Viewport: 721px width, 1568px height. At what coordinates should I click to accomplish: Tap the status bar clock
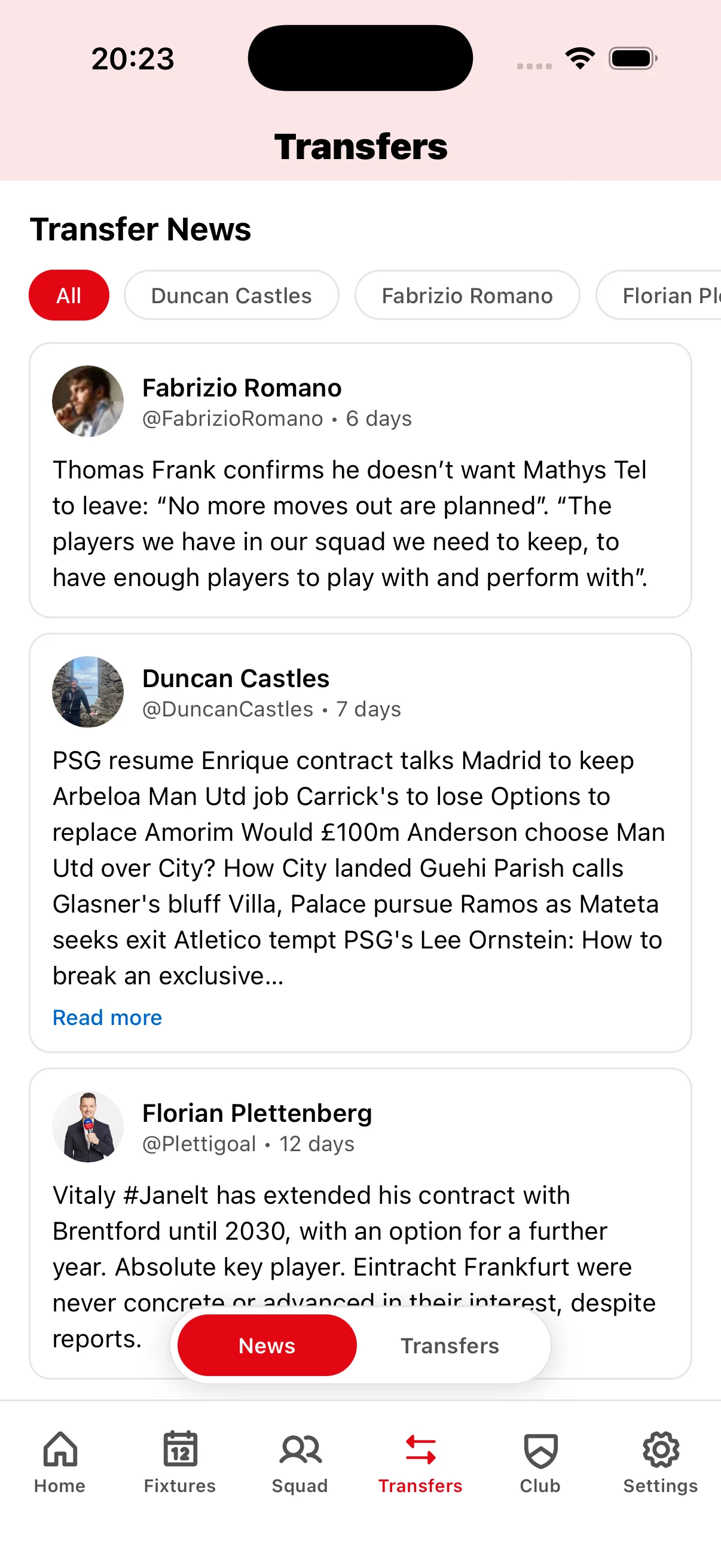coord(132,58)
